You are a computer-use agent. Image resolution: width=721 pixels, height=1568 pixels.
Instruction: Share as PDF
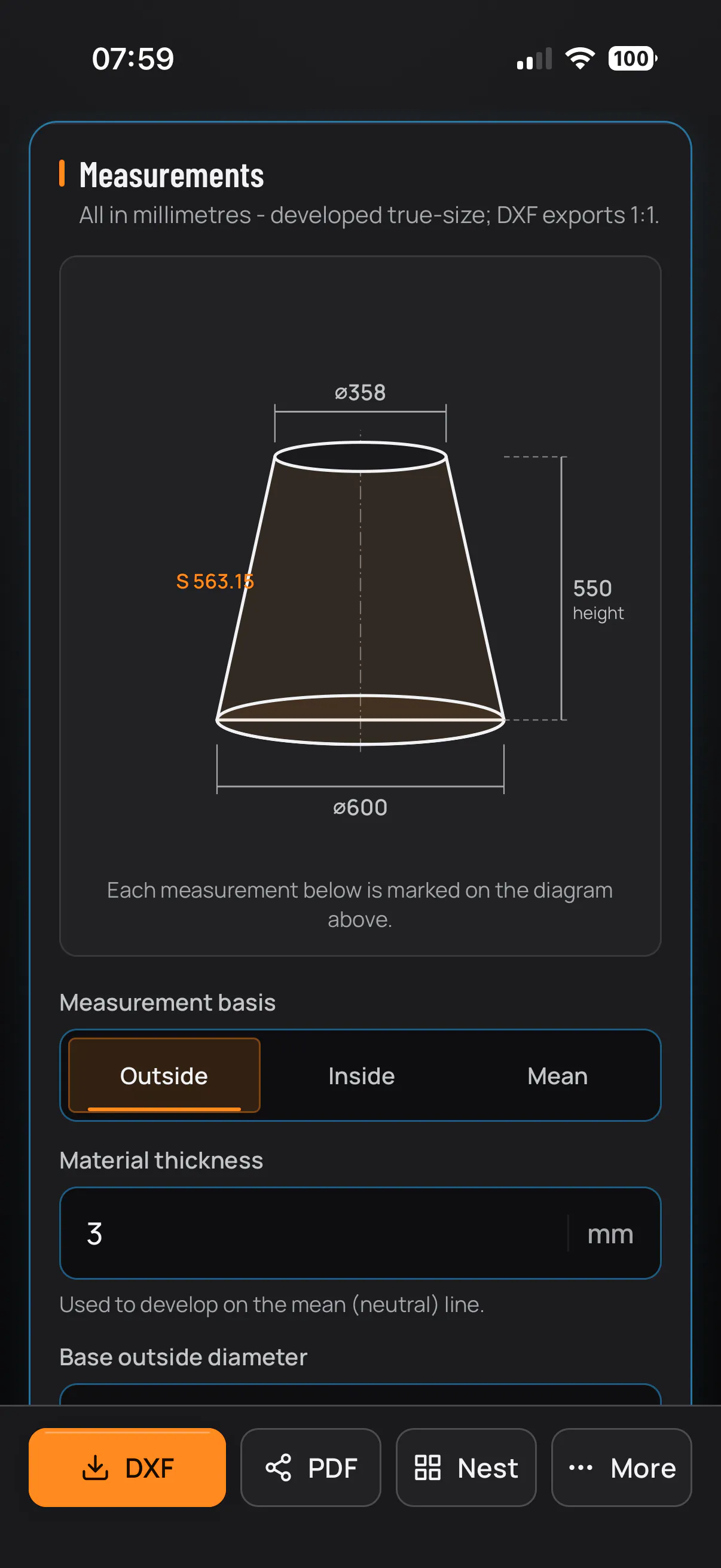pyautogui.click(x=311, y=1468)
